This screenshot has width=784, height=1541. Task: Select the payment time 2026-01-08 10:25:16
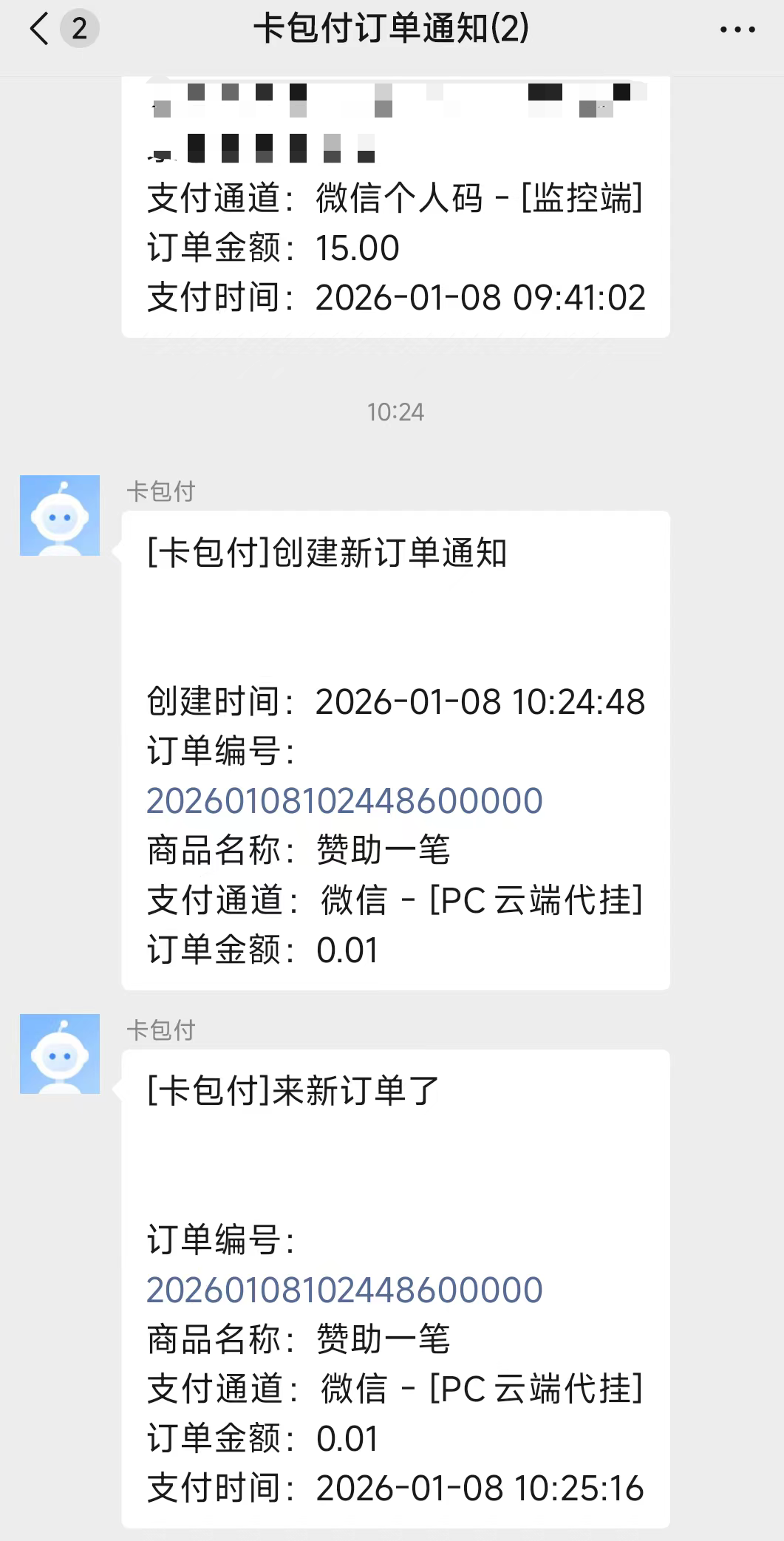pyautogui.click(x=478, y=1487)
